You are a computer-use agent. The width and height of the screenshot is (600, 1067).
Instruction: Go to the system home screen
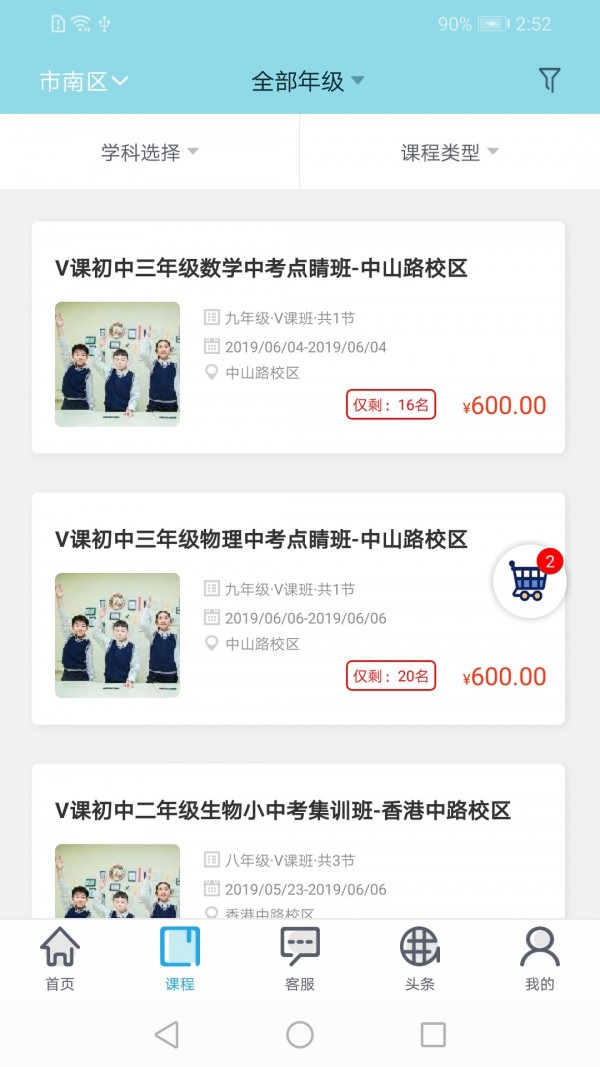coord(300,1034)
